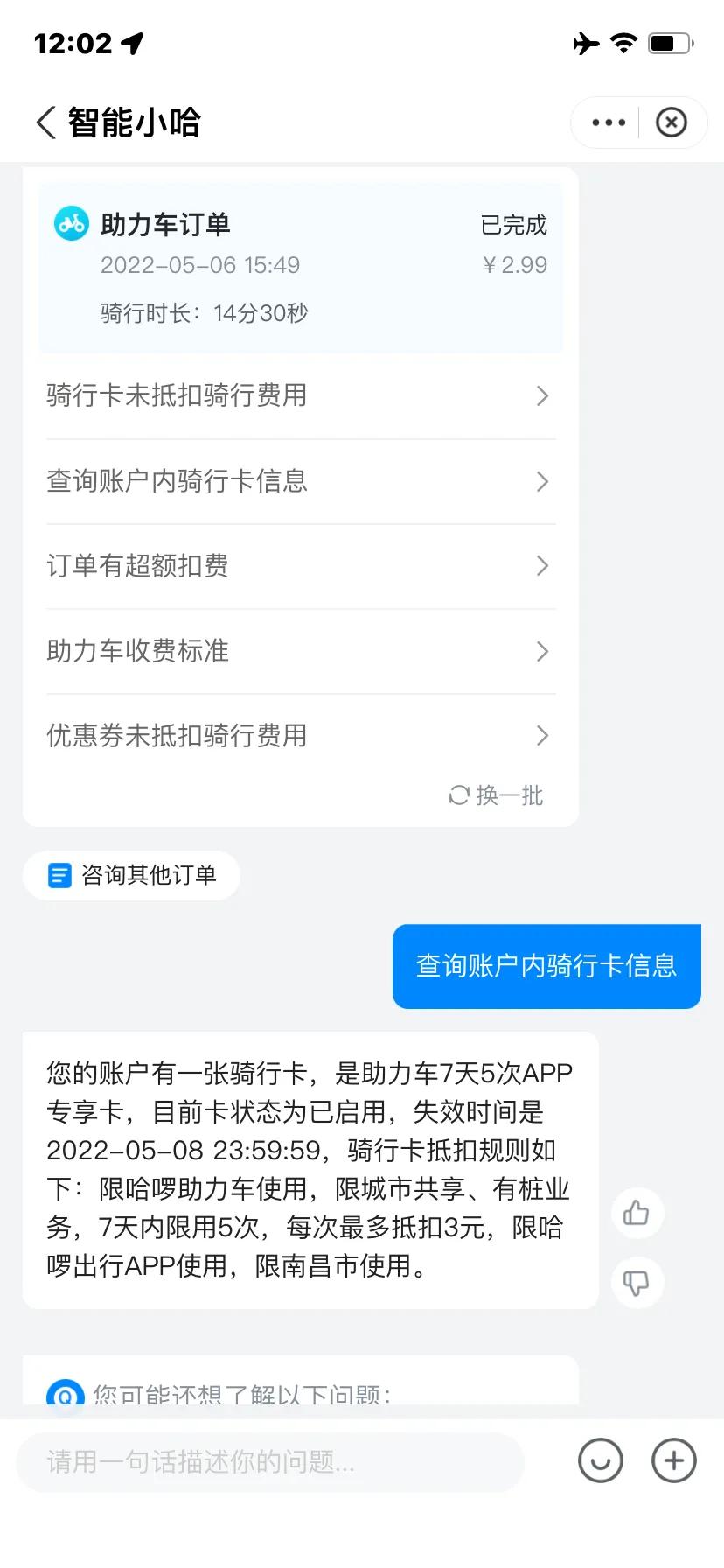This screenshot has width=724, height=1568.
Task: Open the ellipsis more options menu
Action: click(x=607, y=122)
